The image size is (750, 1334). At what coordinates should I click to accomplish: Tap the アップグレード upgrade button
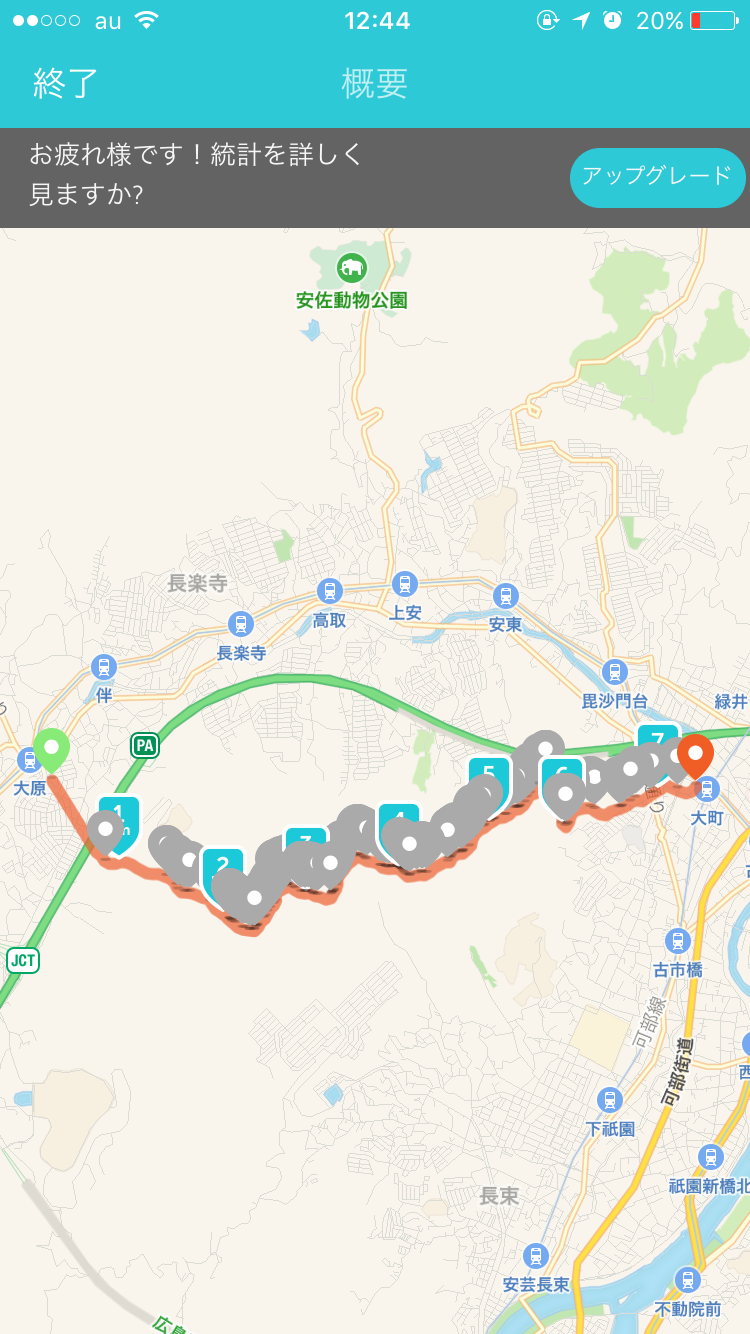coord(657,177)
